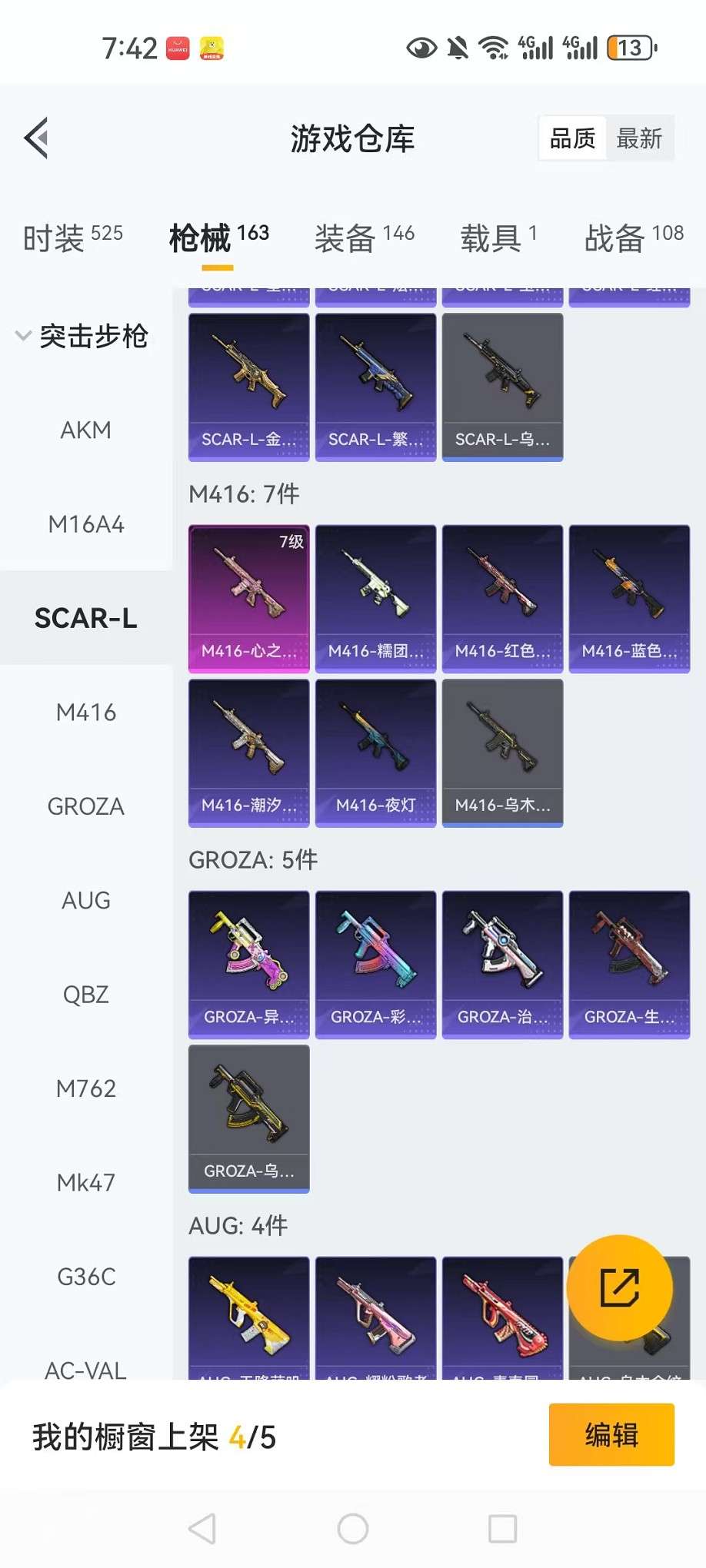Sort by 最新 (newest)
This screenshot has width=706, height=1568.
[639, 138]
